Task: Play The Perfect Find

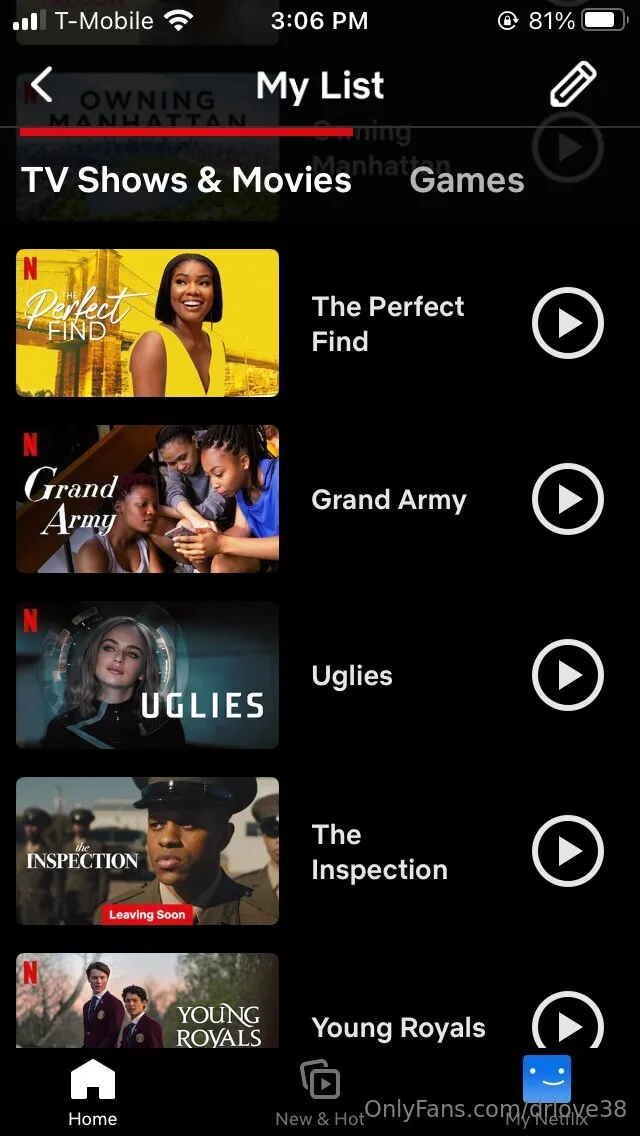Action: (x=568, y=323)
